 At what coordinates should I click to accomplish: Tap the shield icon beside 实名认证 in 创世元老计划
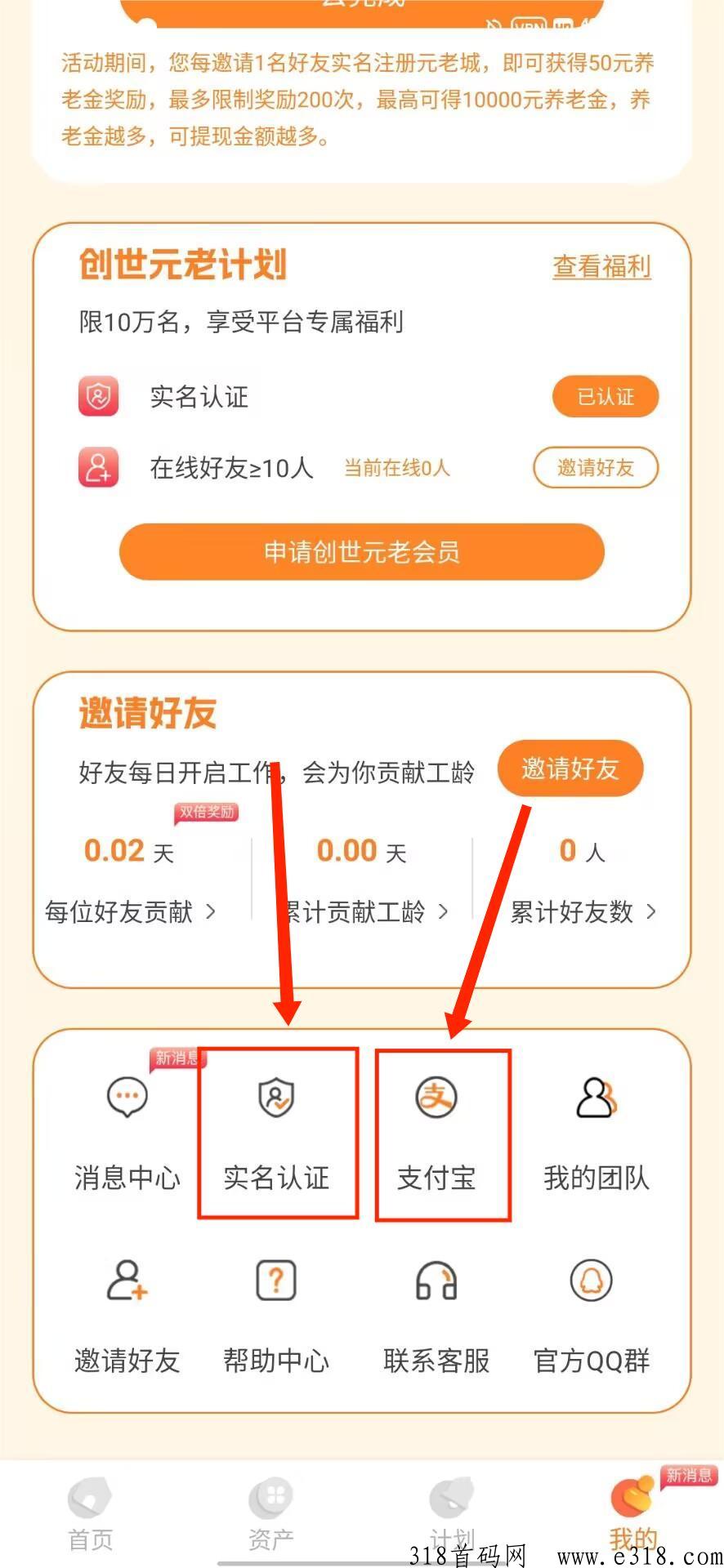point(98,397)
